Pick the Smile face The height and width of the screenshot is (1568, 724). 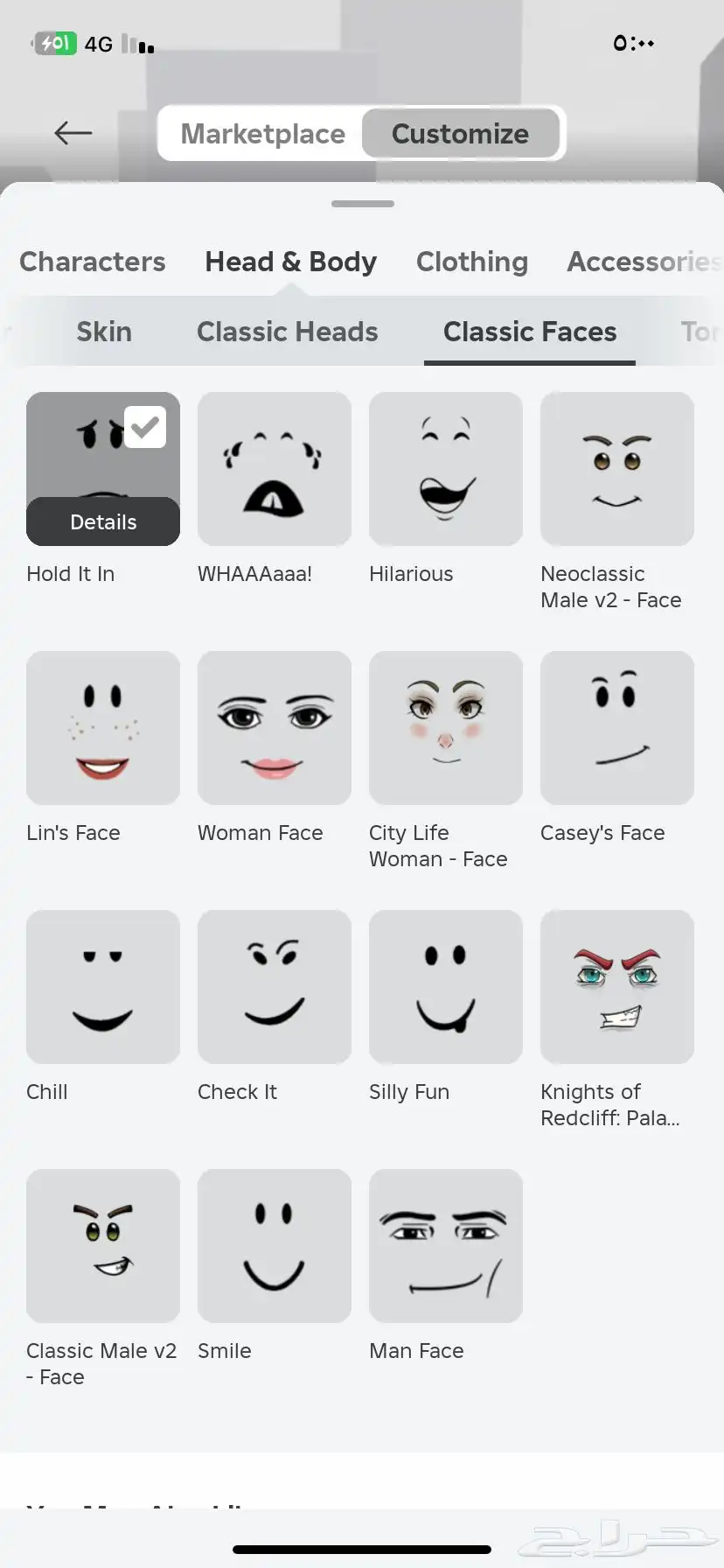coord(275,1246)
